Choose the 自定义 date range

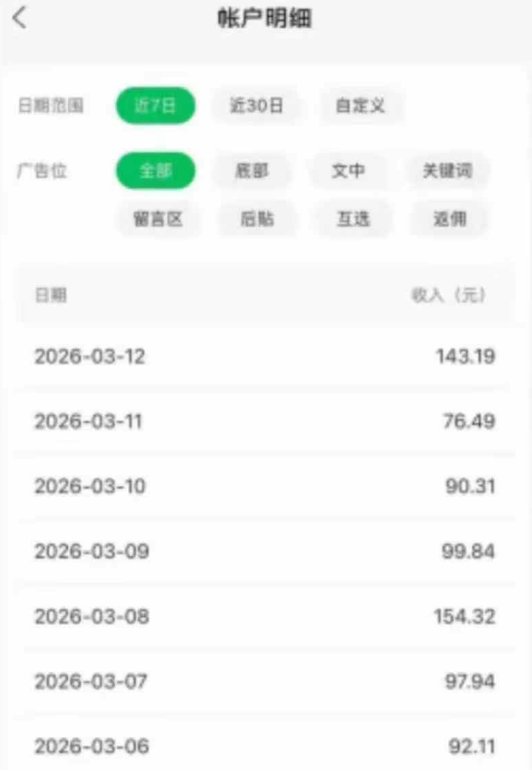pos(360,106)
